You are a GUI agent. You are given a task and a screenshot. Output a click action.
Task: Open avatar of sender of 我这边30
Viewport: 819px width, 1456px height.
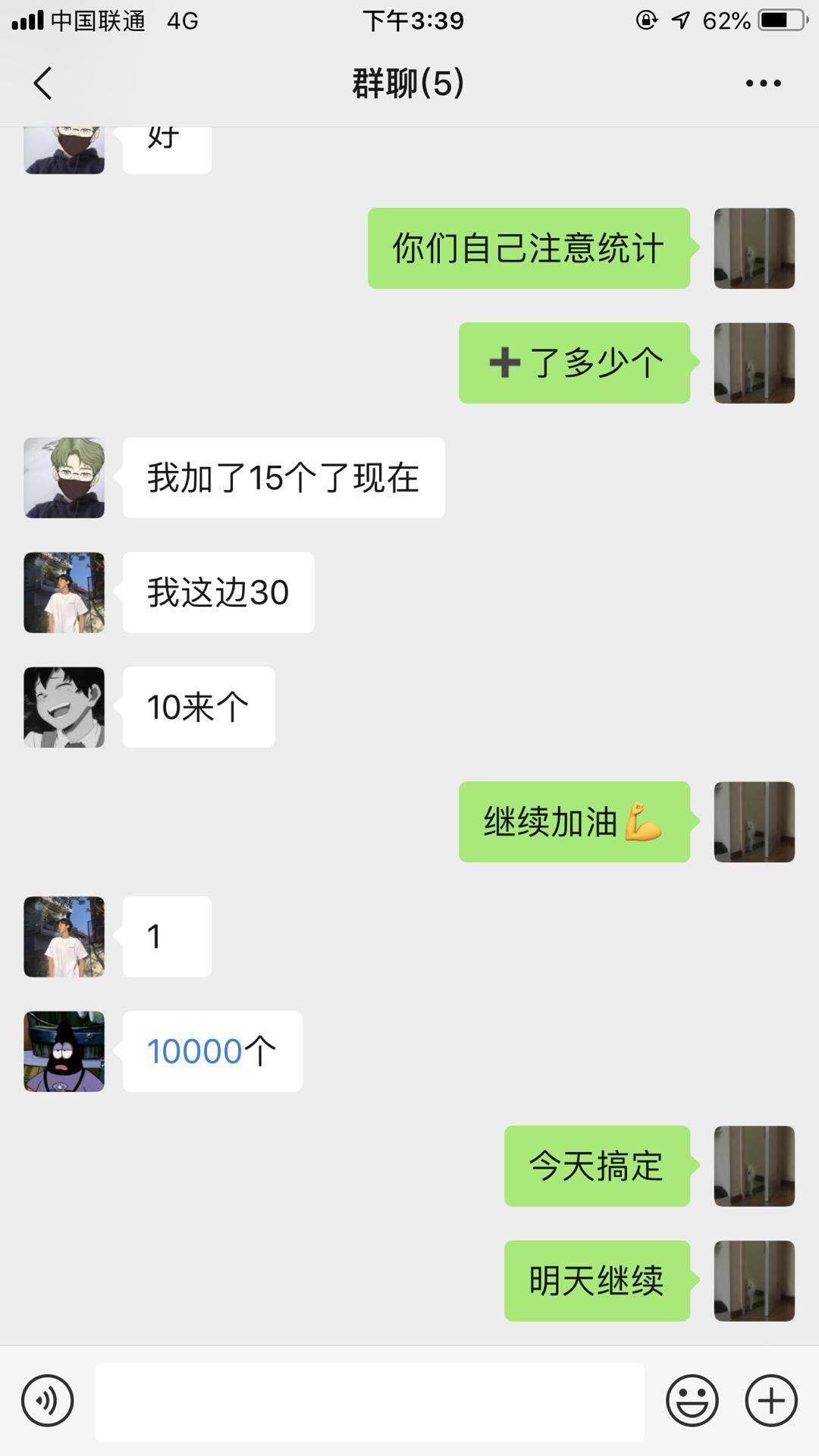pos(64,592)
